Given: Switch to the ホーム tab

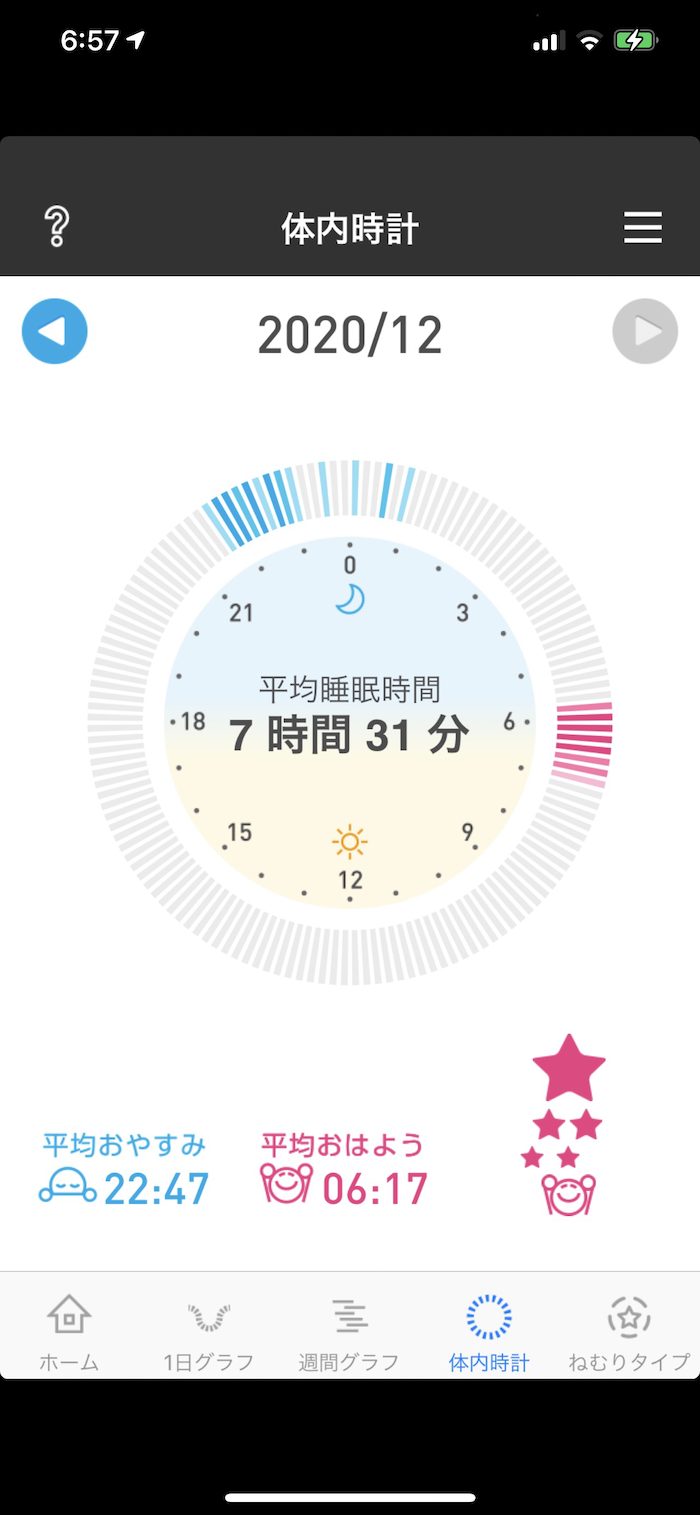Looking at the screenshot, I should 69,1332.
